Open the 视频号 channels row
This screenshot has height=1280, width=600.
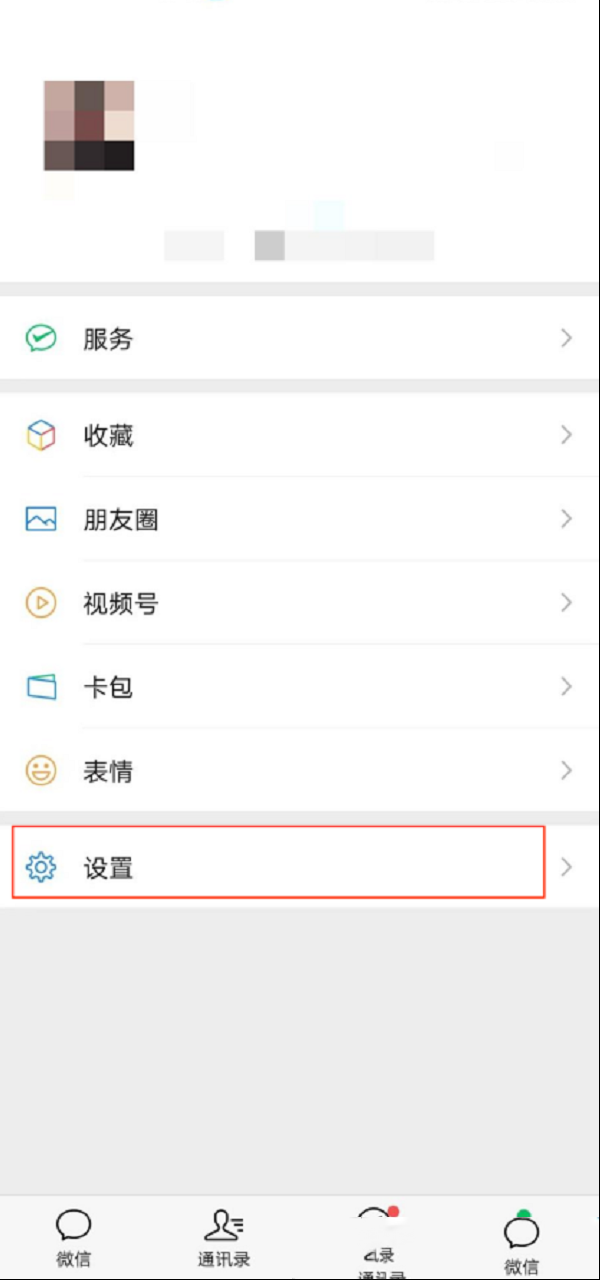[300, 603]
